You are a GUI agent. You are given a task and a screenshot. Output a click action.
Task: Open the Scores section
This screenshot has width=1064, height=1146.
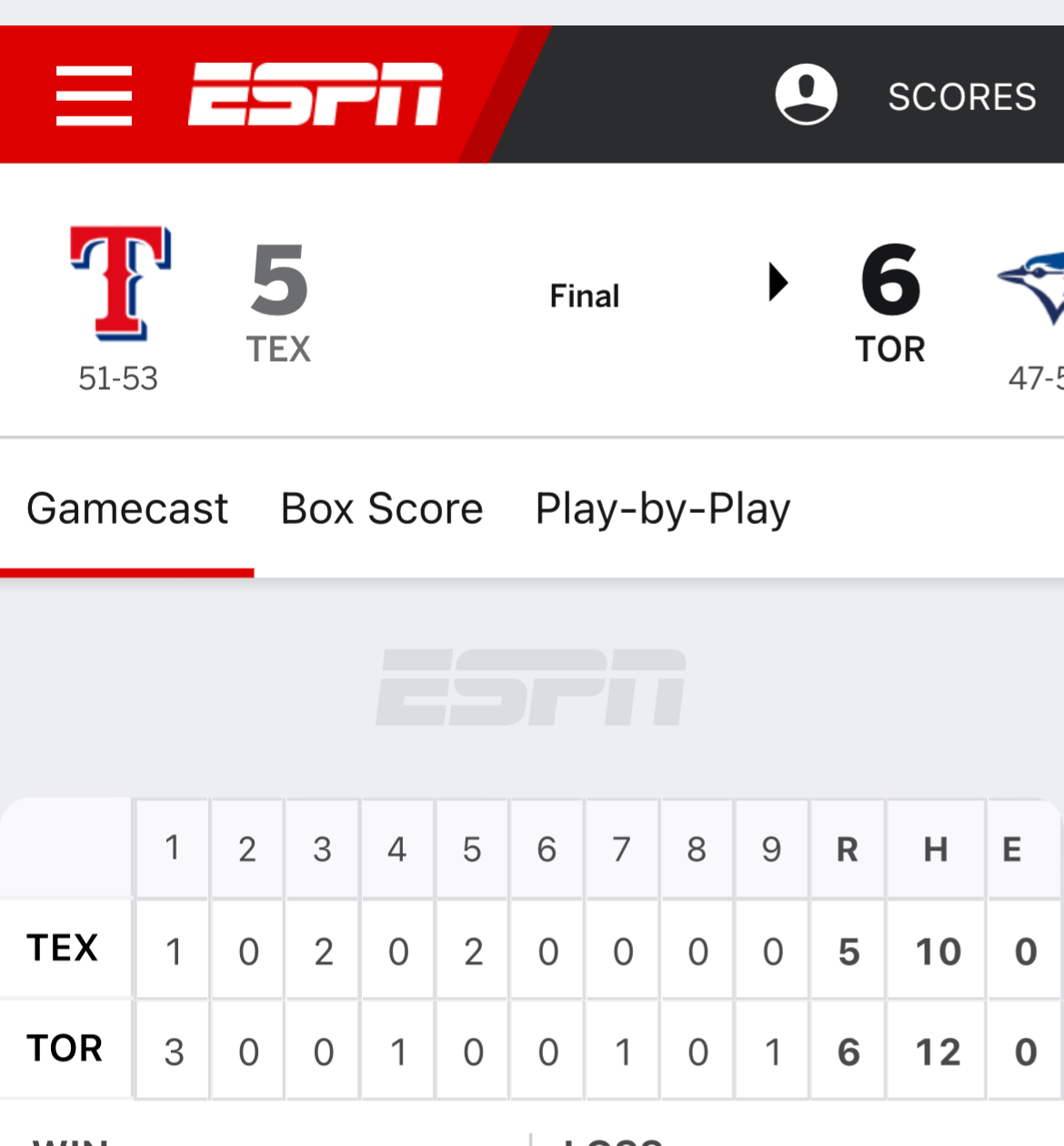pyautogui.click(x=961, y=96)
